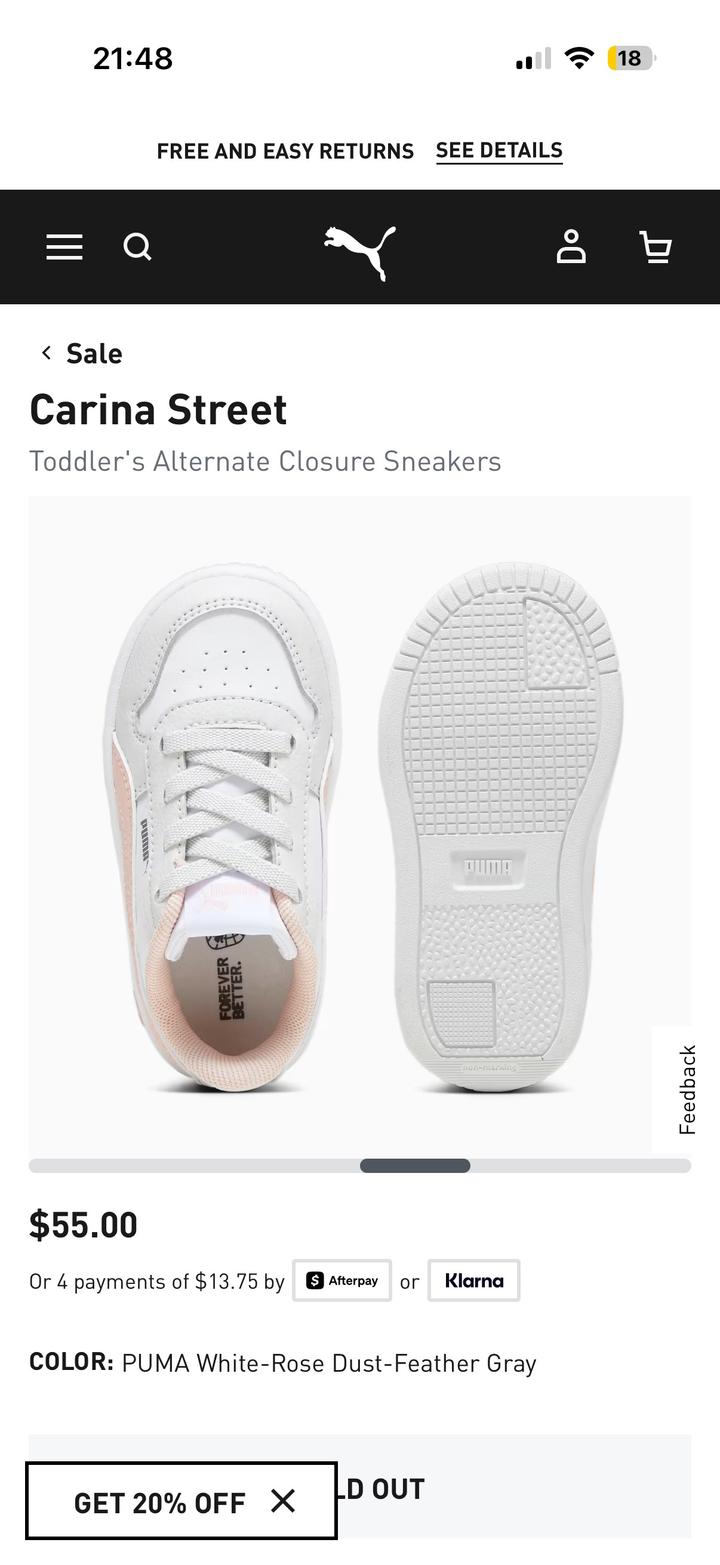This screenshot has width=720, height=1565.
Task: Open the shopping cart
Action: tap(655, 247)
